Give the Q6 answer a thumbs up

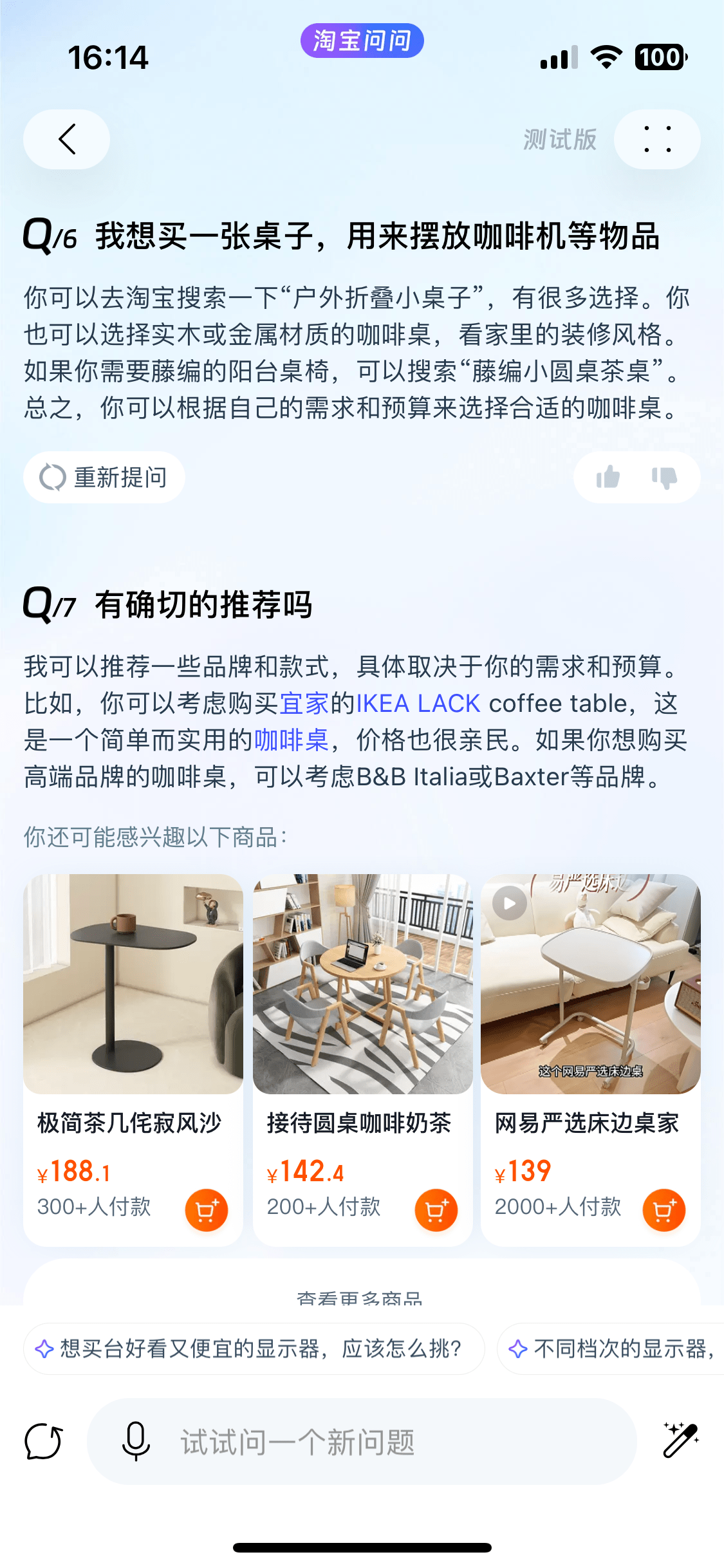click(x=608, y=478)
